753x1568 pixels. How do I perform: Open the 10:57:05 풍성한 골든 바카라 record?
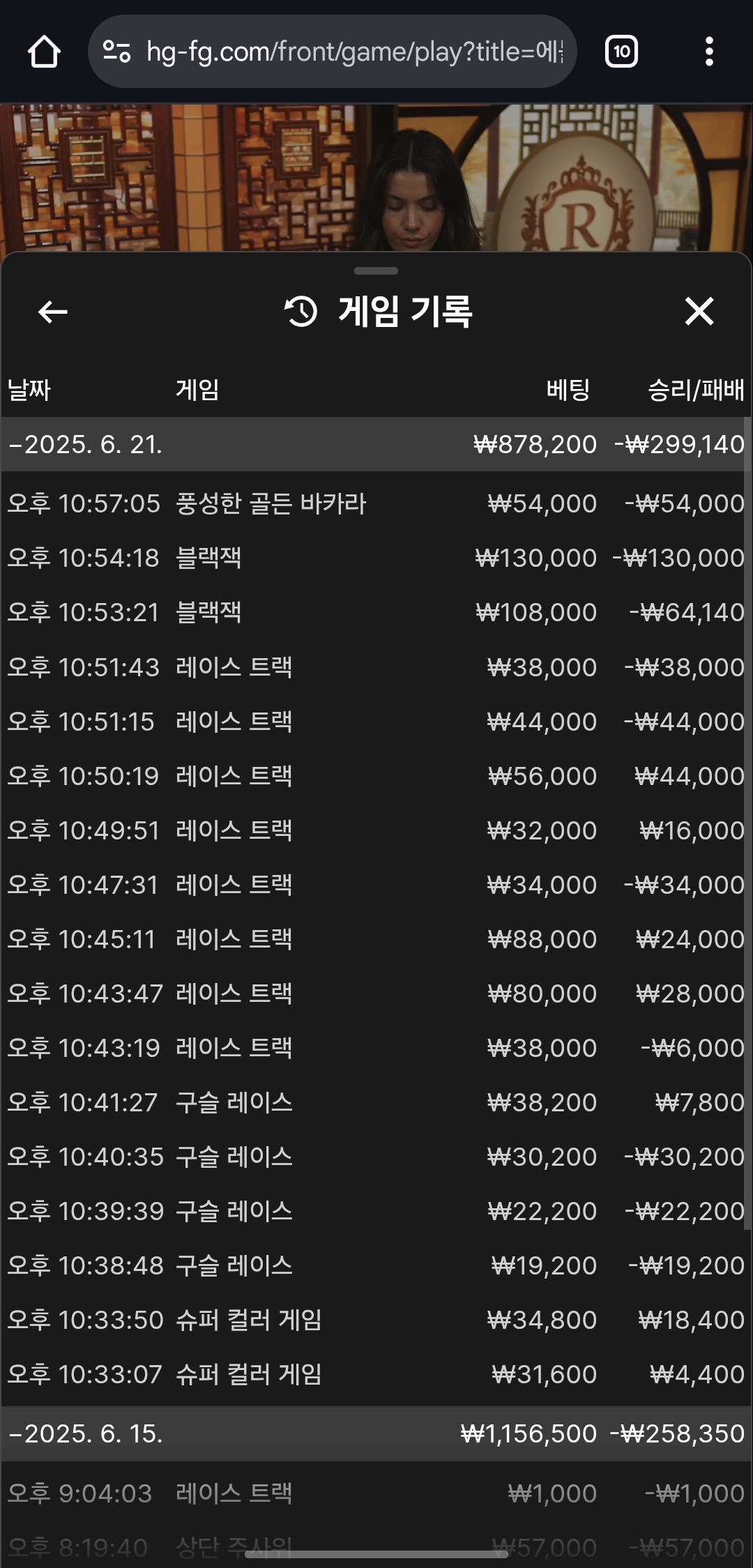pos(376,503)
